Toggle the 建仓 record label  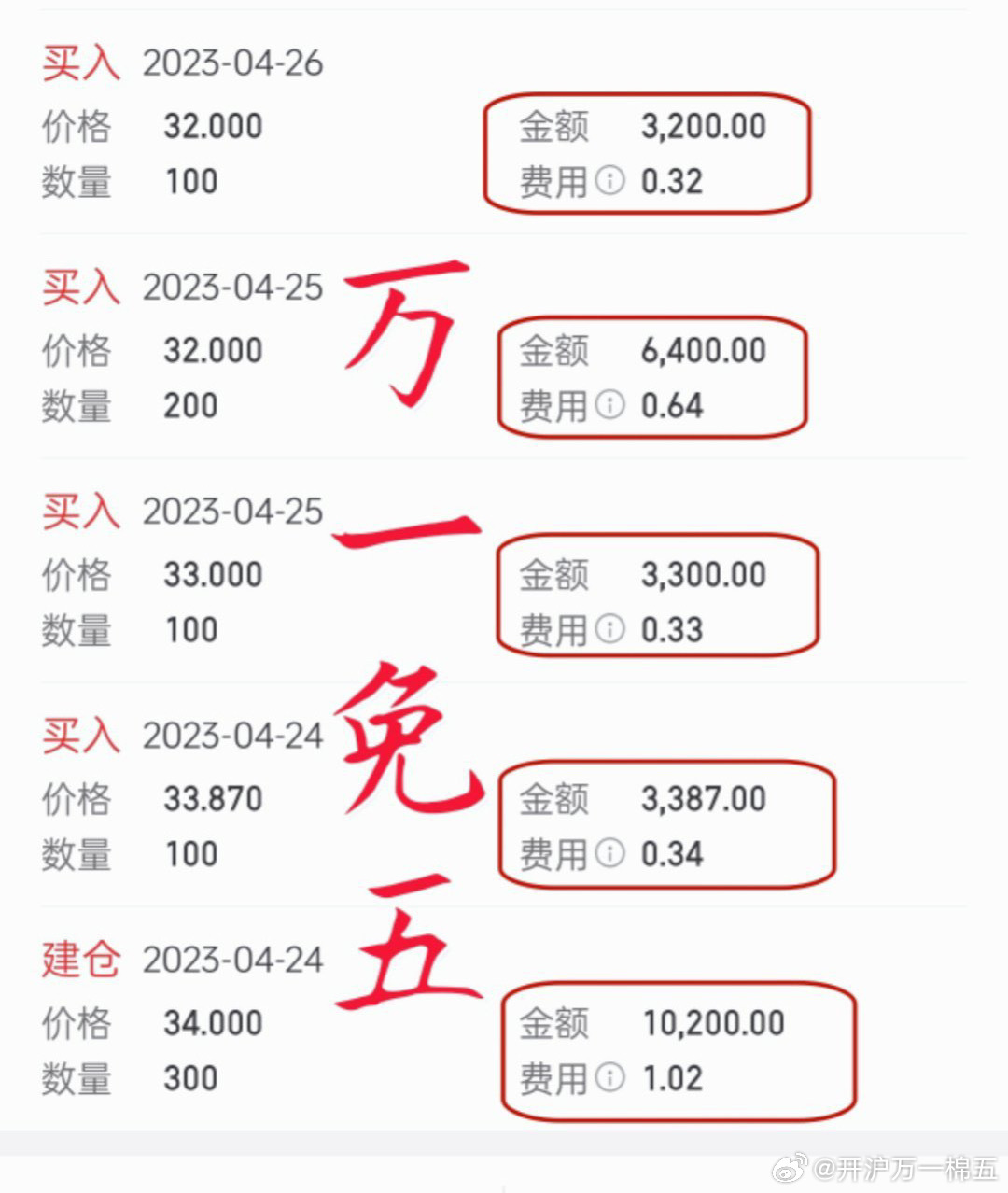79,959
